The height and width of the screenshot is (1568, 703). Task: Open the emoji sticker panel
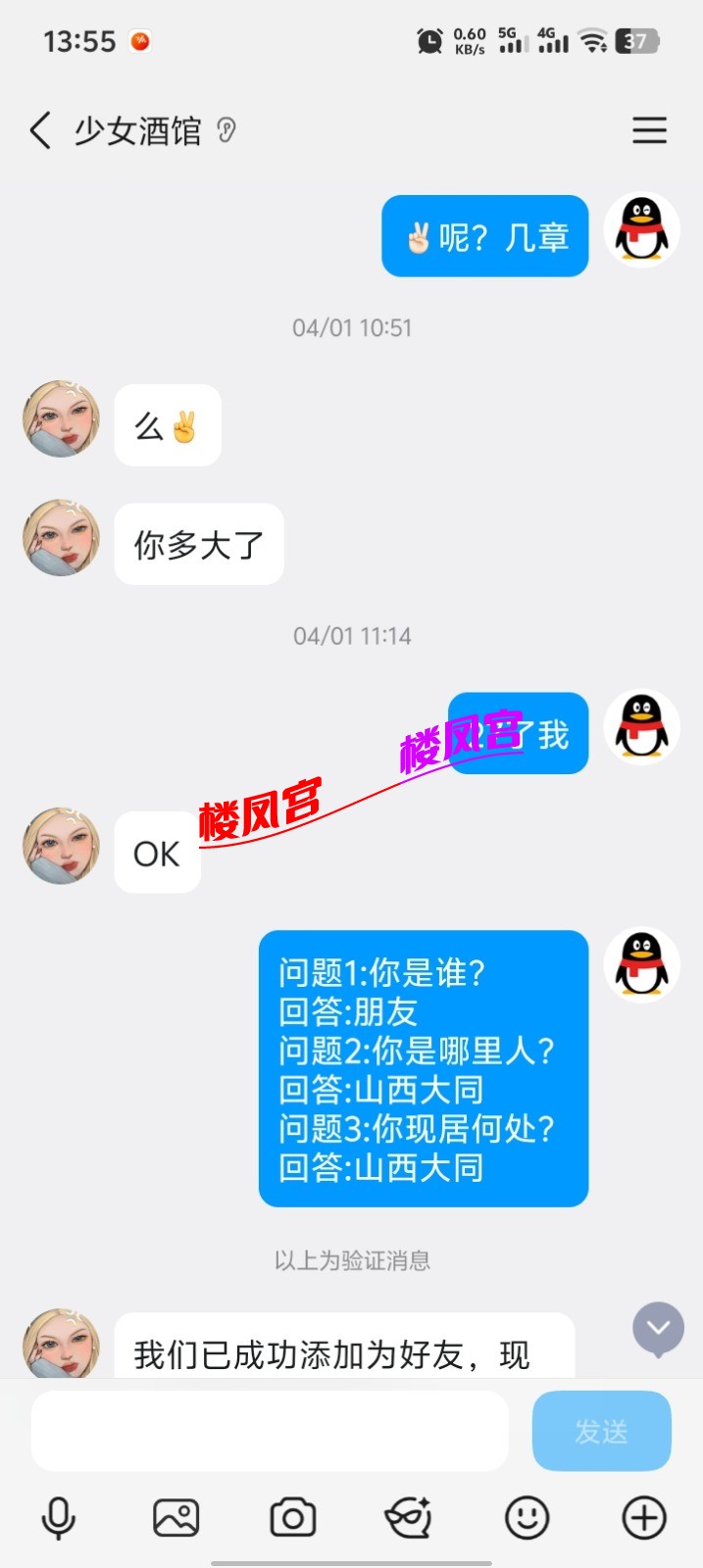(527, 1518)
